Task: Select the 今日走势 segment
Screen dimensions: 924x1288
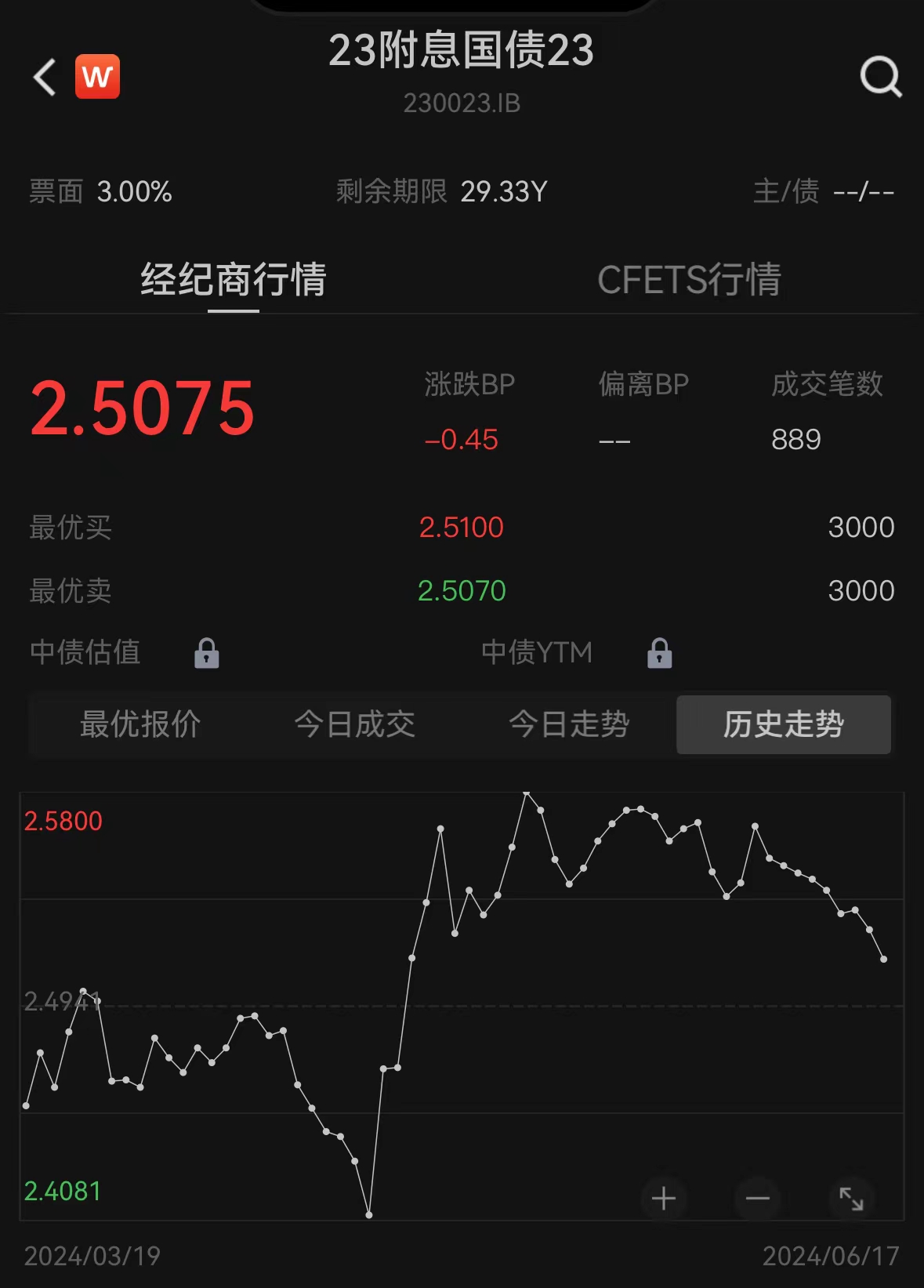Action: click(x=569, y=724)
